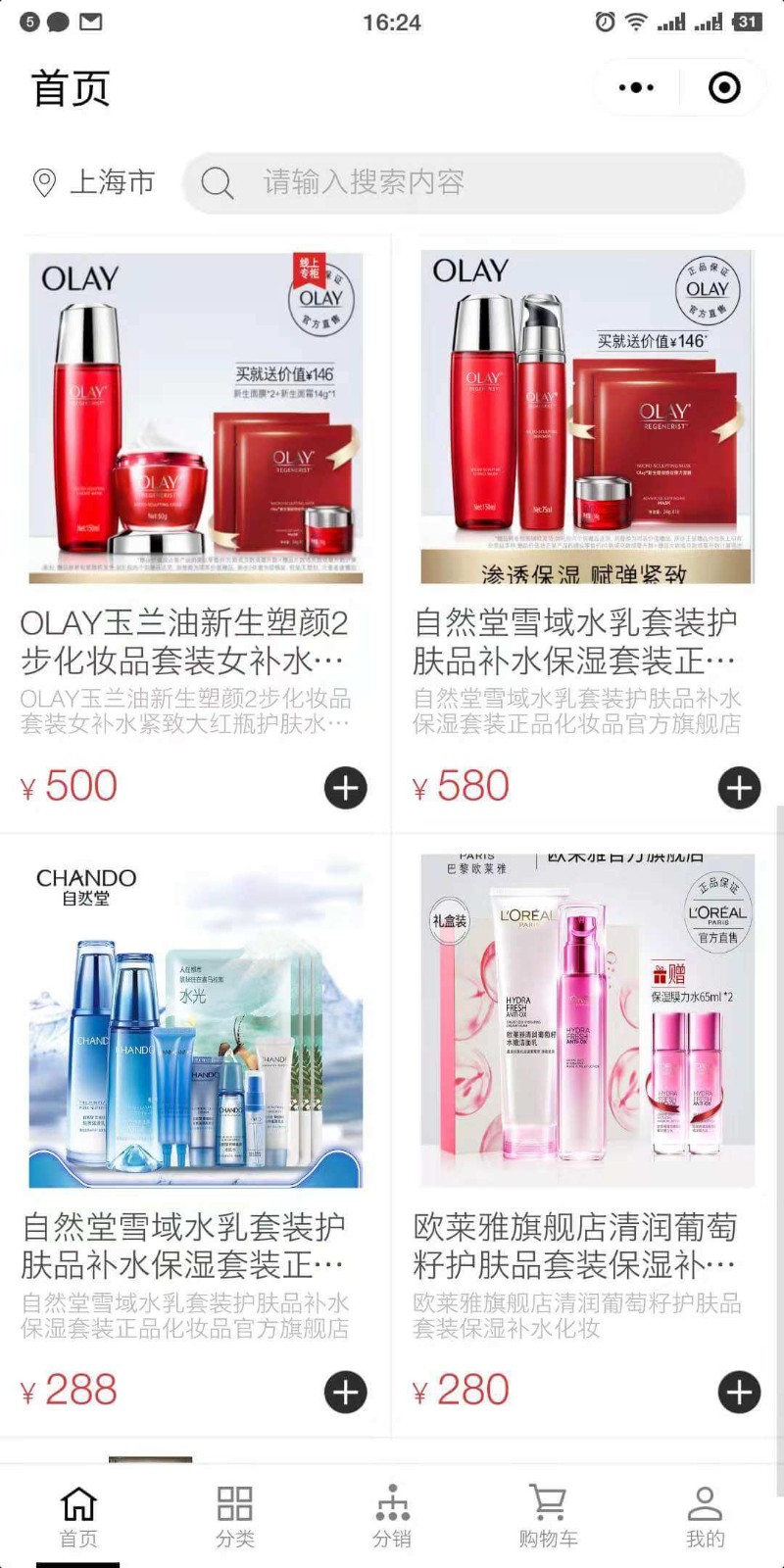
Task: Go to the 首页 tab
Action: (x=78, y=1516)
